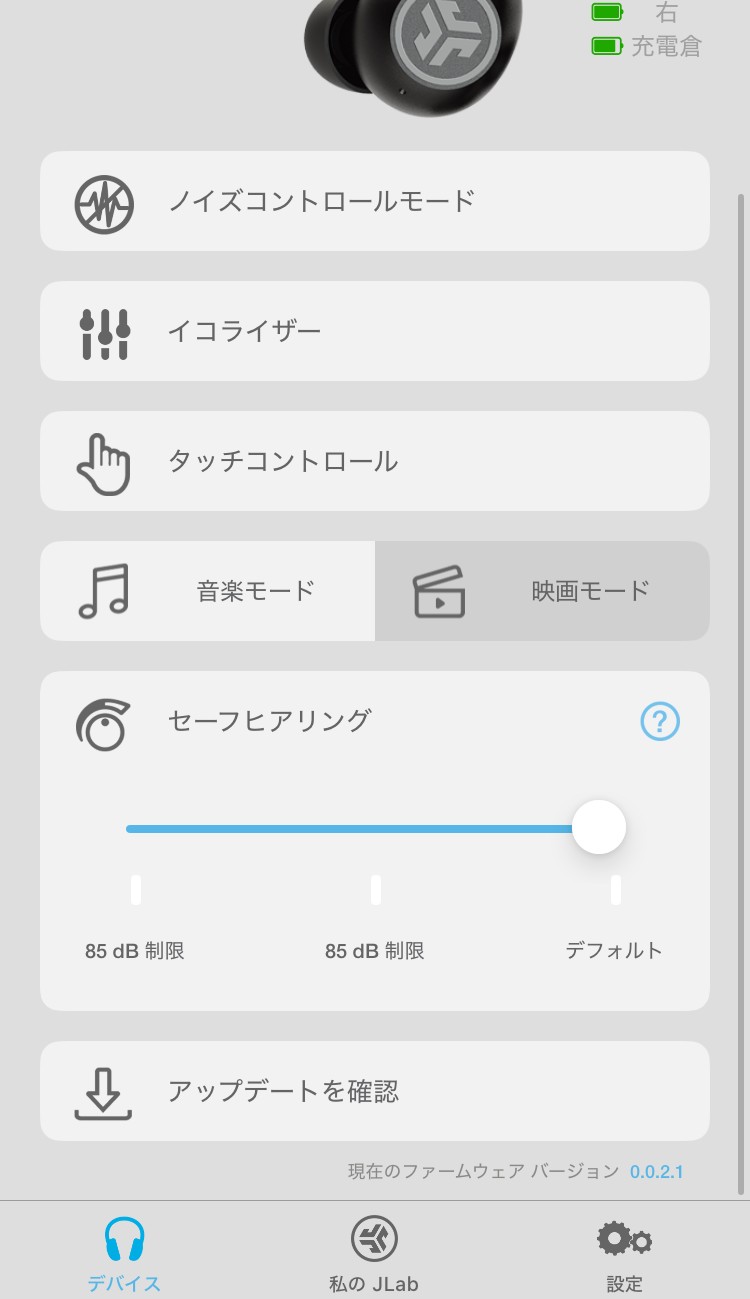Expand イコライザー settings
750x1299 pixels.
point(374,331)
